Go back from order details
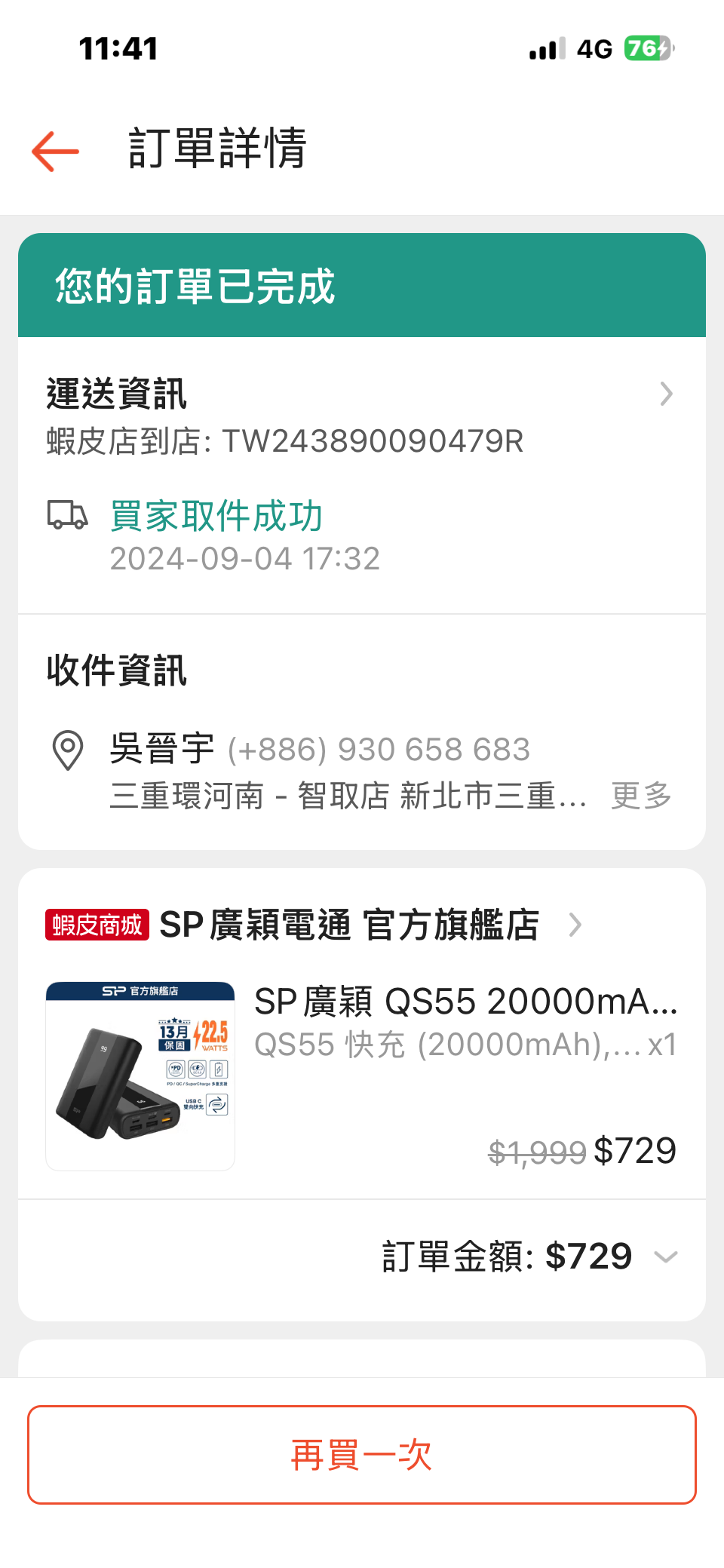This screenshot has height=1568, width=724. [55, 151]
